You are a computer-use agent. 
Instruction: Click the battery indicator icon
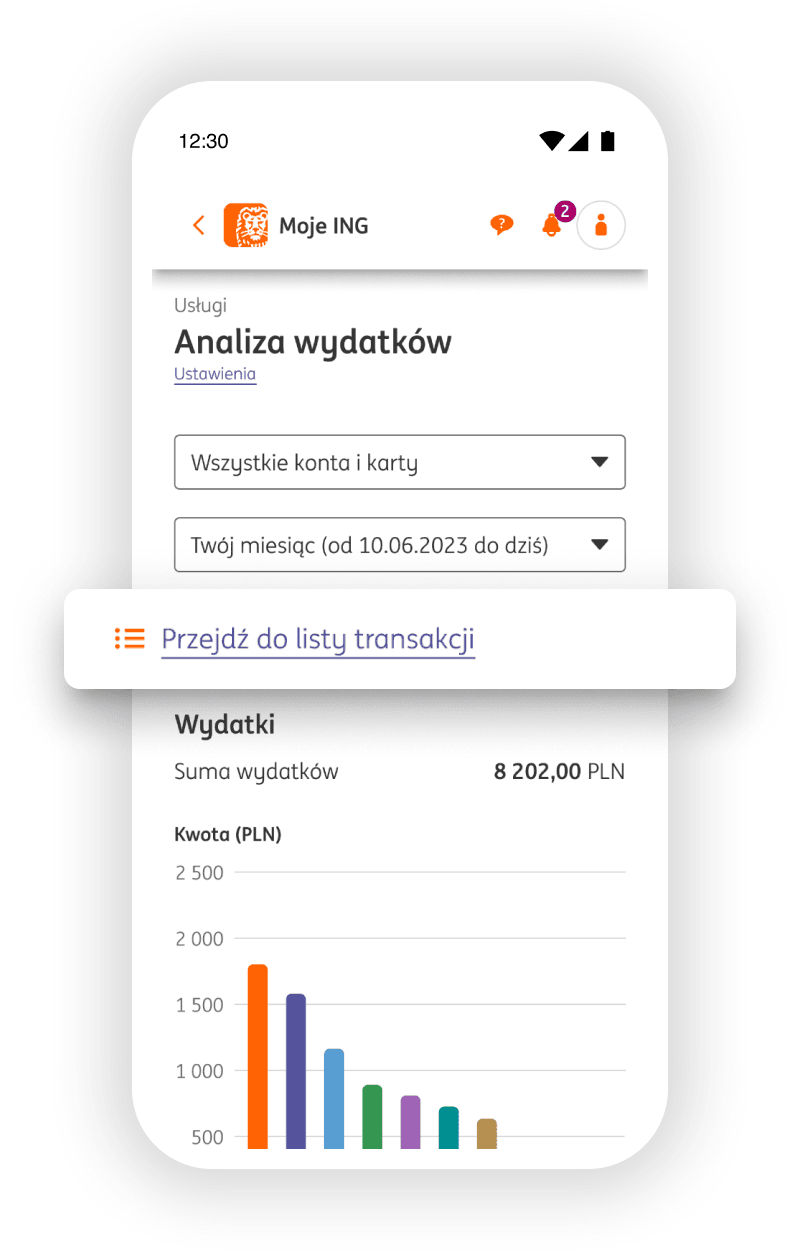[608, 141]
